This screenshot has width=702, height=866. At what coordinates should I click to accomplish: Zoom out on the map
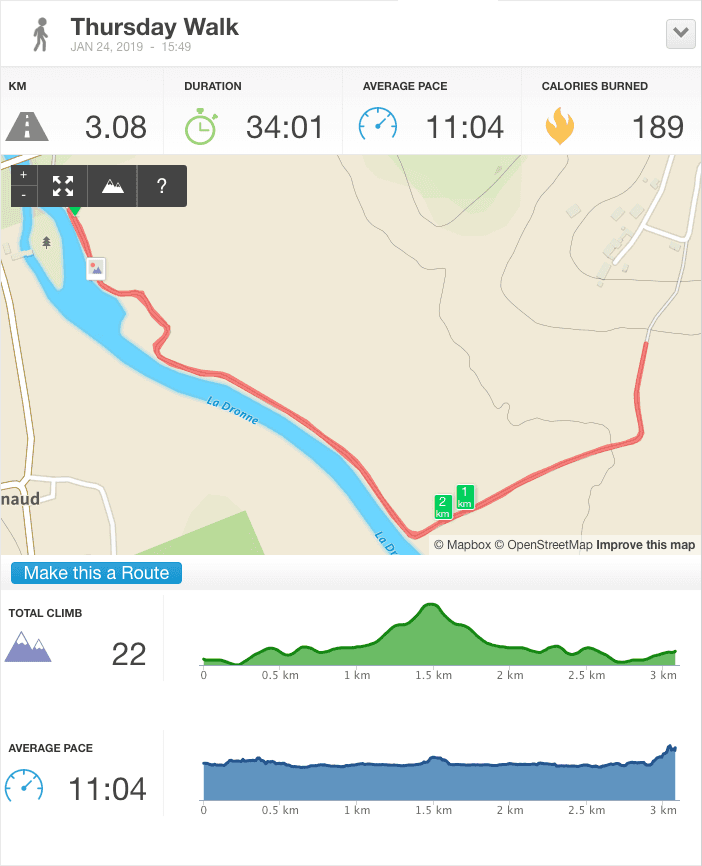pos(24,196)
